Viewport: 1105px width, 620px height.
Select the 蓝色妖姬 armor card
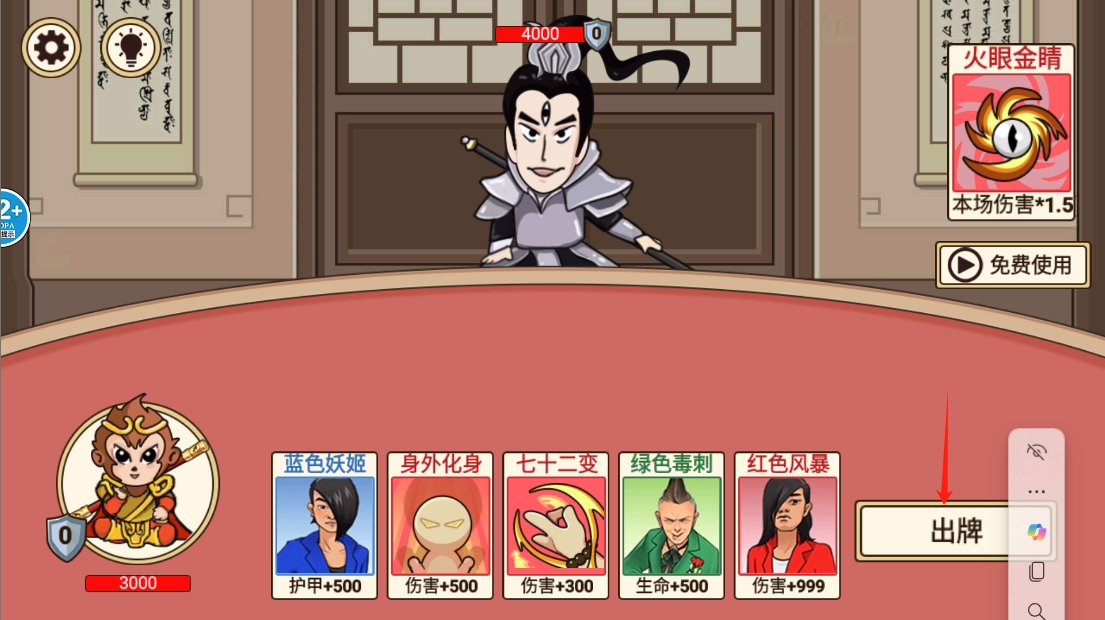click(x=324, y=525)
